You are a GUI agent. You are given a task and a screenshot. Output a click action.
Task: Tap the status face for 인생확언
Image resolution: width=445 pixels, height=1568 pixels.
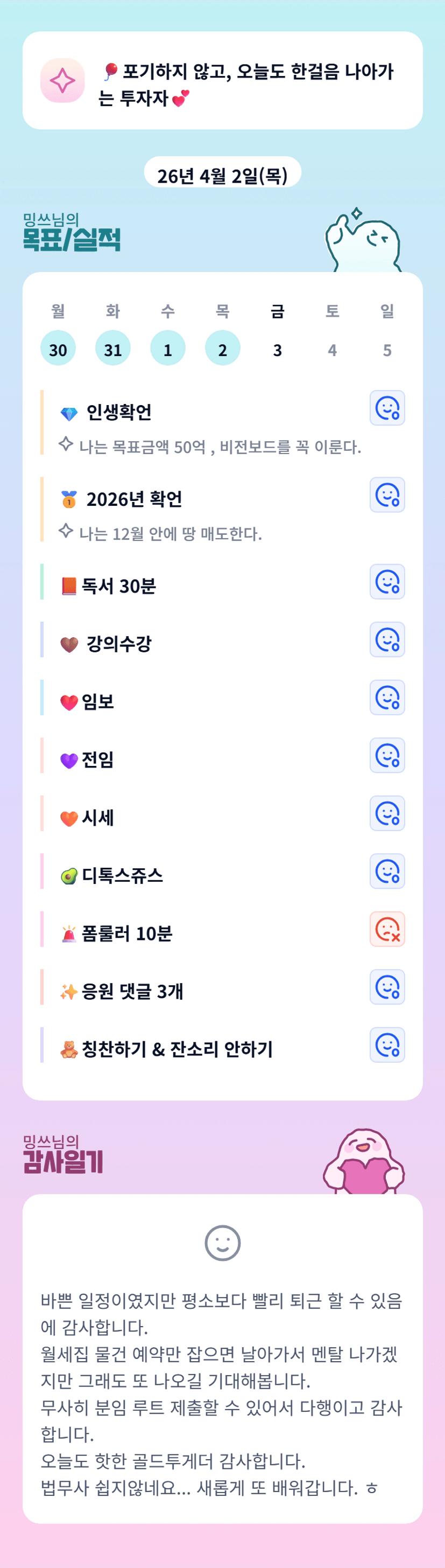(x=387, y=408)
